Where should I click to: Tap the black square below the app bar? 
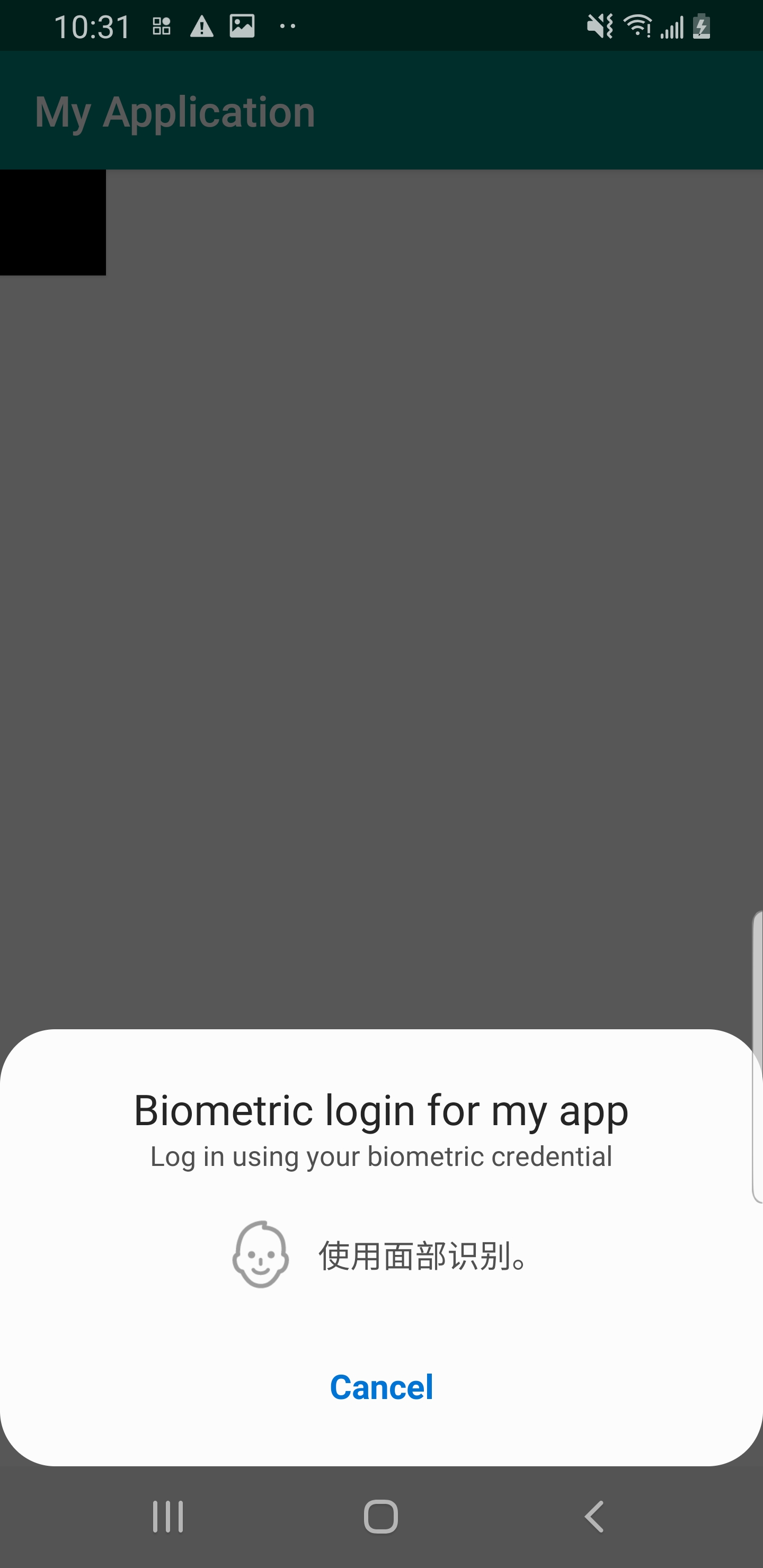click(x=52, y=222)
